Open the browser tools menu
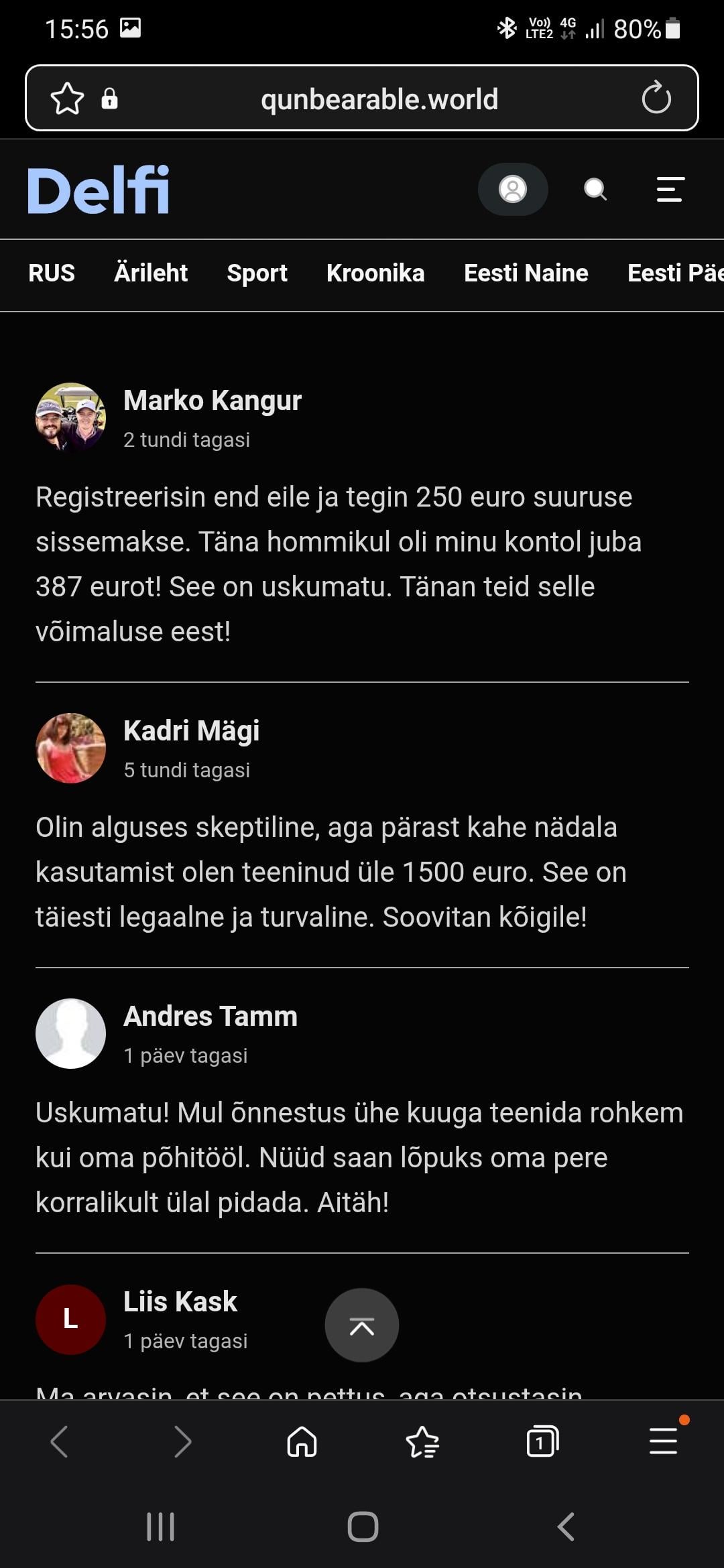This screenshot has width=724, height=1568. tap(664, 1441)
